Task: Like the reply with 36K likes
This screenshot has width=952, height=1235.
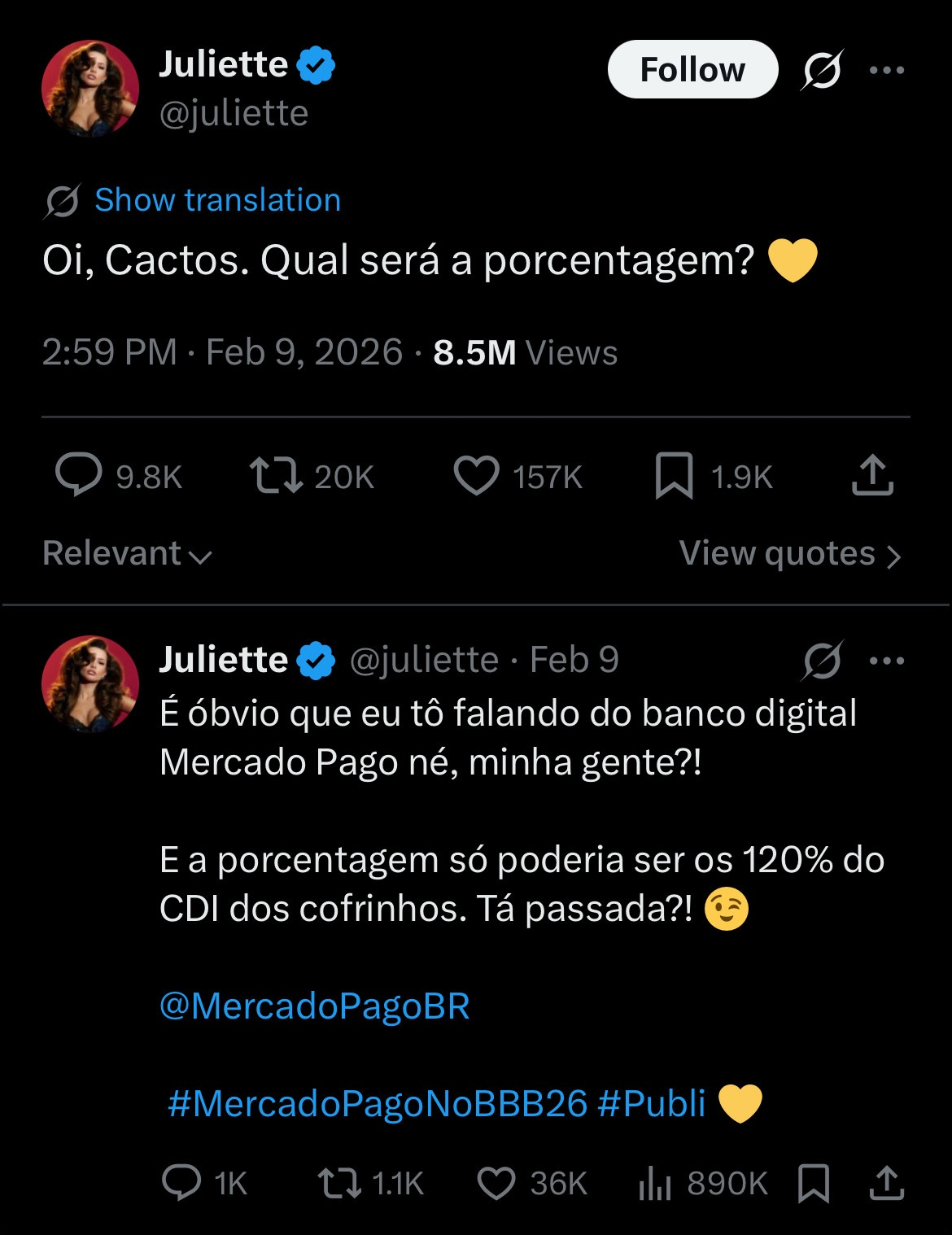Action: [x=496, y=1183]
